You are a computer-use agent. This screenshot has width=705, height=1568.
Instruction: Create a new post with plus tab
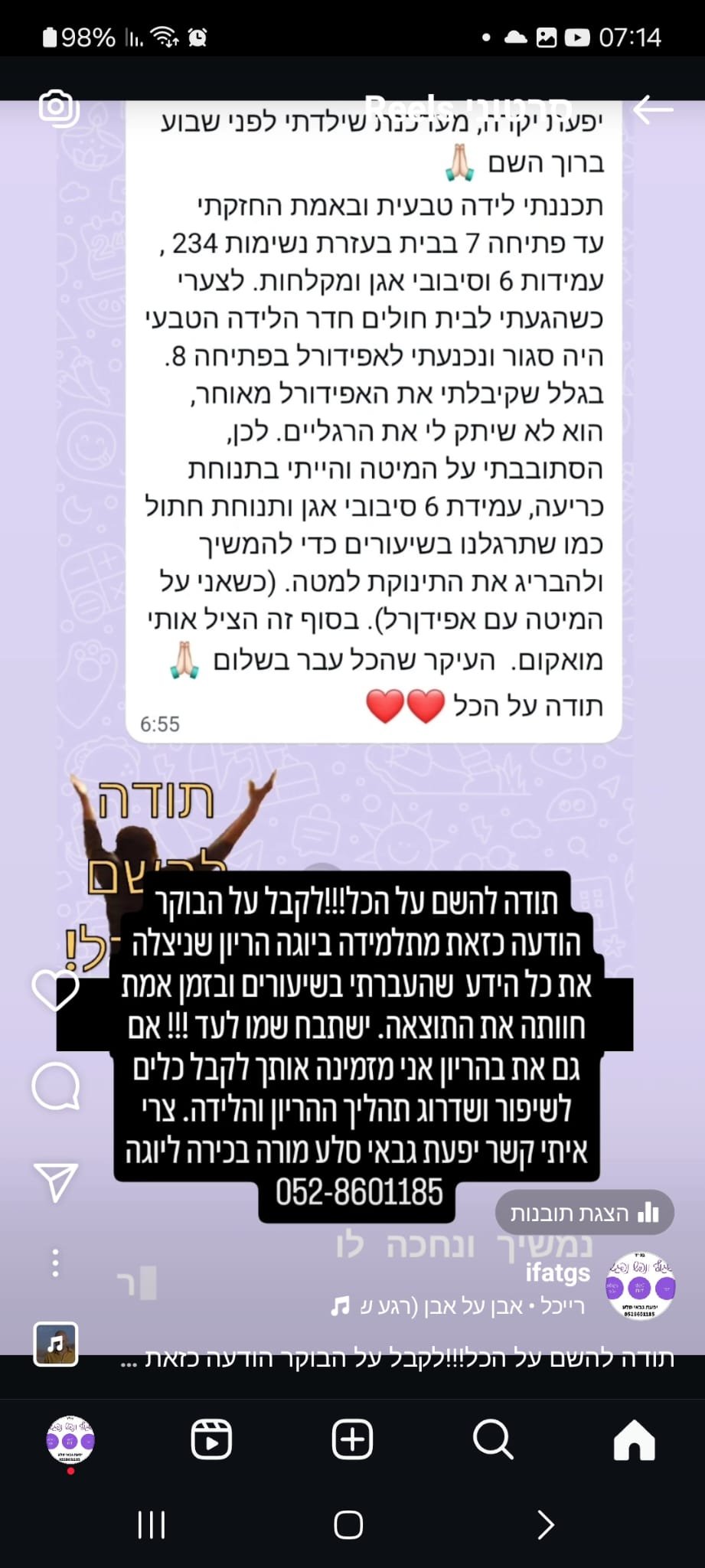tap(352, 1441)
